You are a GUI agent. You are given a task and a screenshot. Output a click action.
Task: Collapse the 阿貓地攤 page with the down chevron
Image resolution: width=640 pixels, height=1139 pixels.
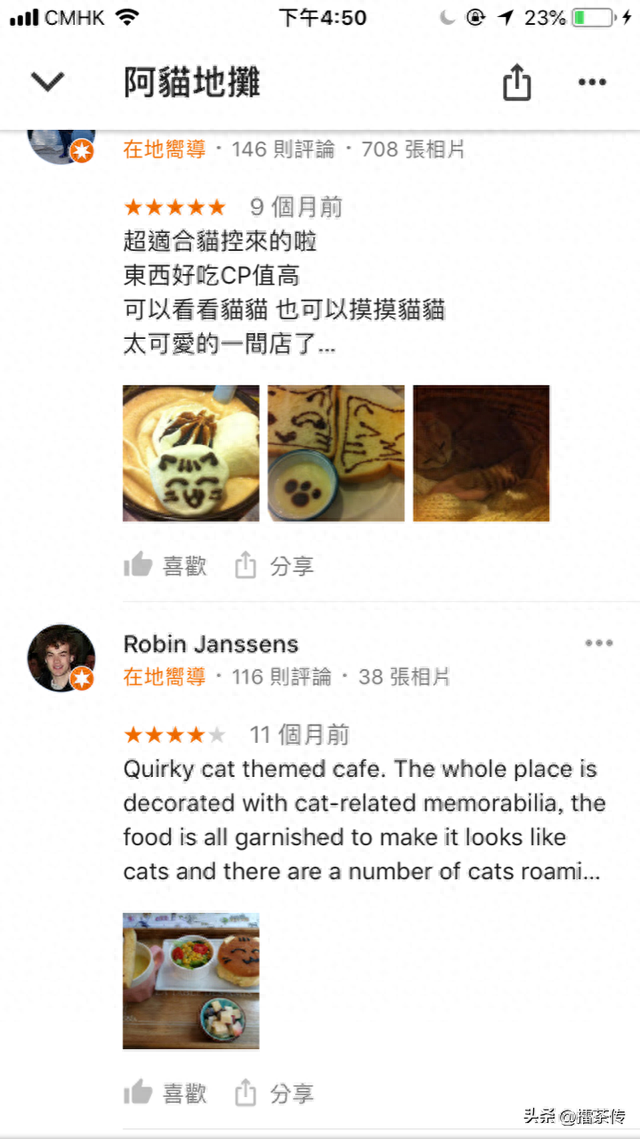click(47, 82)
